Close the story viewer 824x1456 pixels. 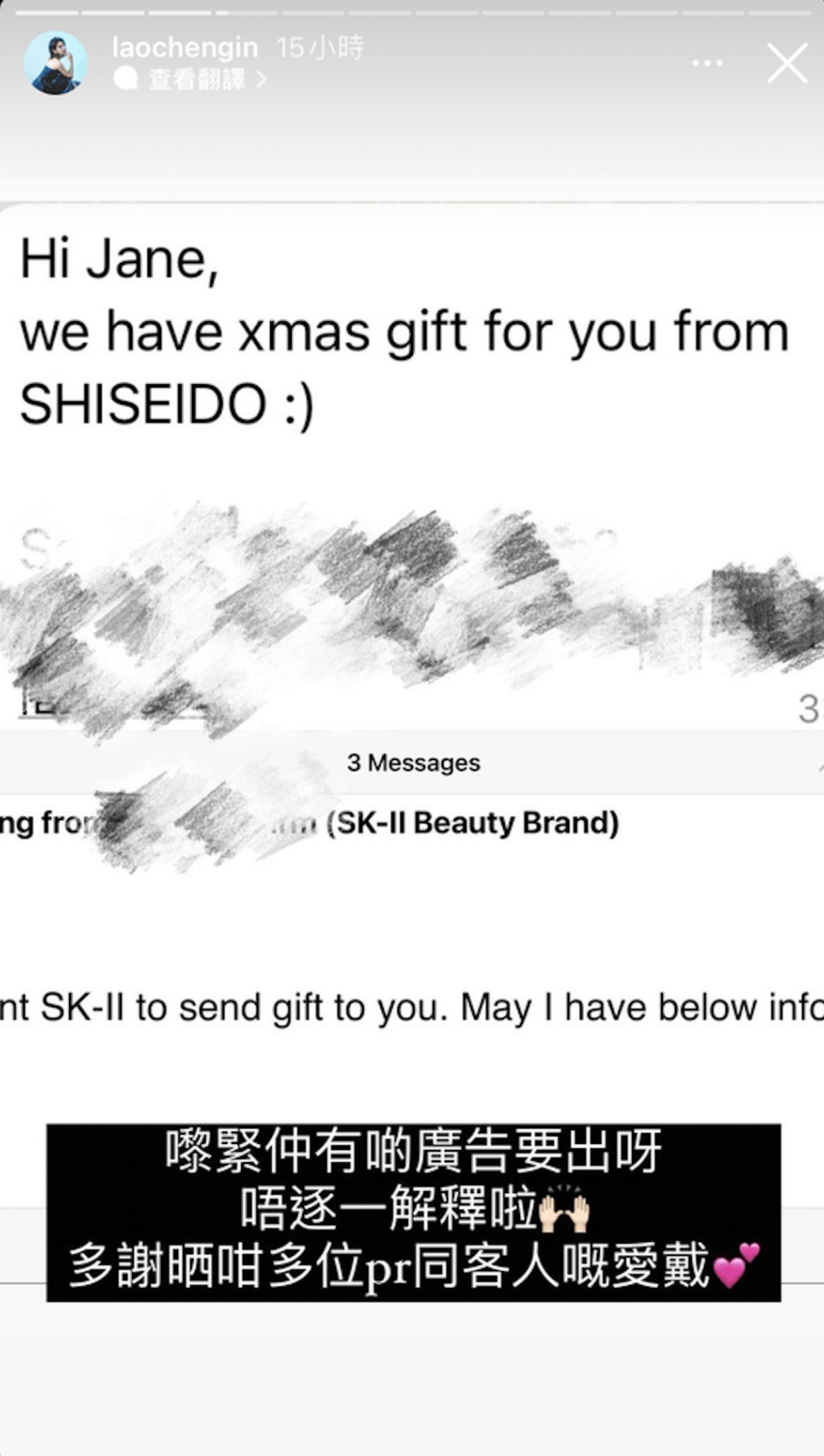coord(786,64)
